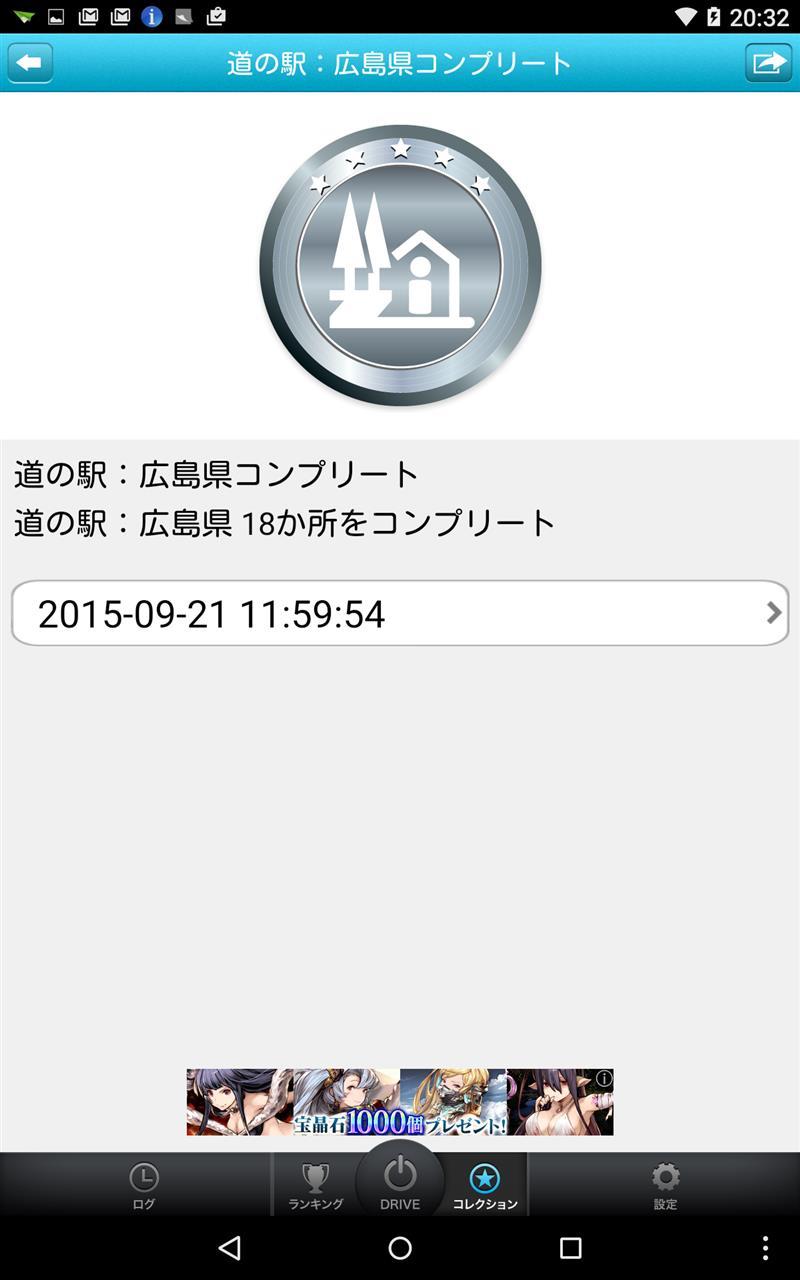Tap the ad info icon

604,1078
